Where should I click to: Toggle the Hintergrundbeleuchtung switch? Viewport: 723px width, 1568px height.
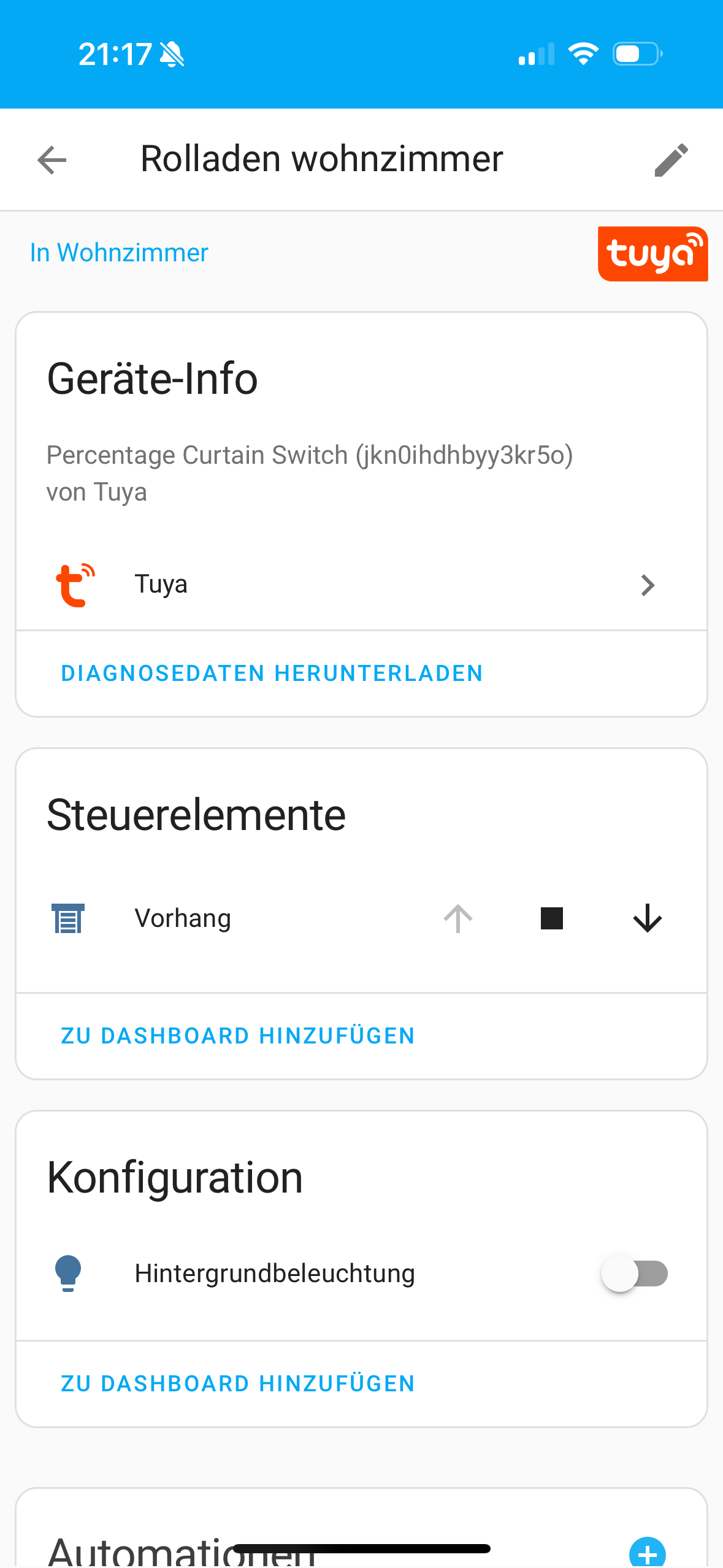pos(635,1274)
